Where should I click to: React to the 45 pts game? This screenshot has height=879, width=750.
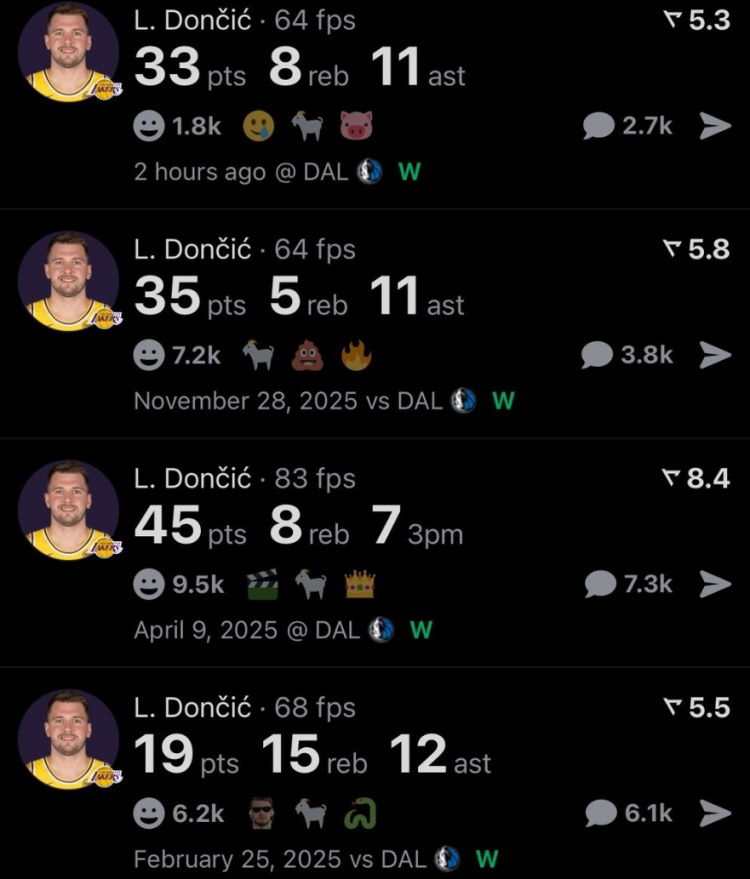tap(149, 585)
